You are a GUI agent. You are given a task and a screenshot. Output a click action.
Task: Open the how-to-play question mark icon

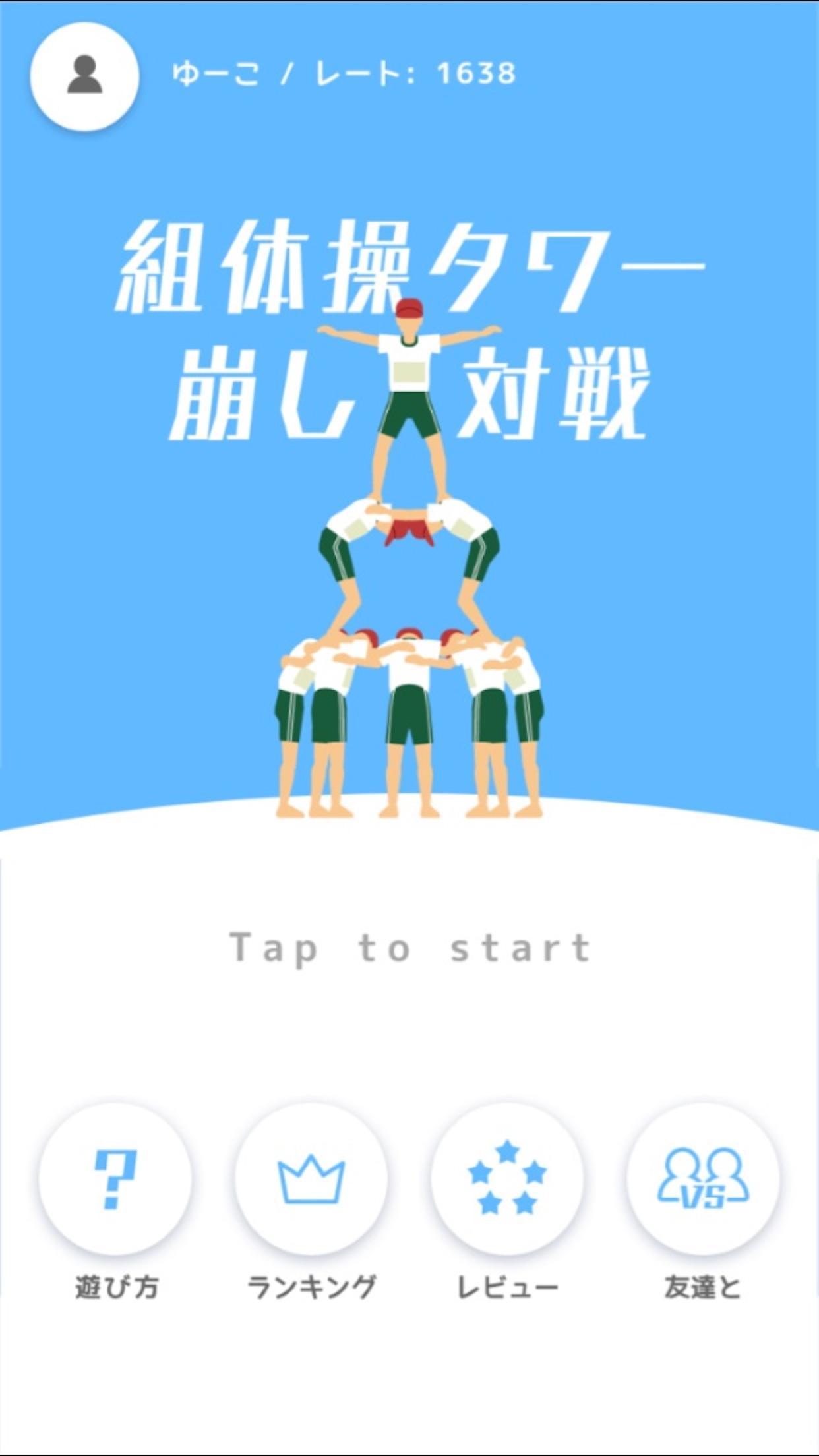click(x=115, y=1180)
